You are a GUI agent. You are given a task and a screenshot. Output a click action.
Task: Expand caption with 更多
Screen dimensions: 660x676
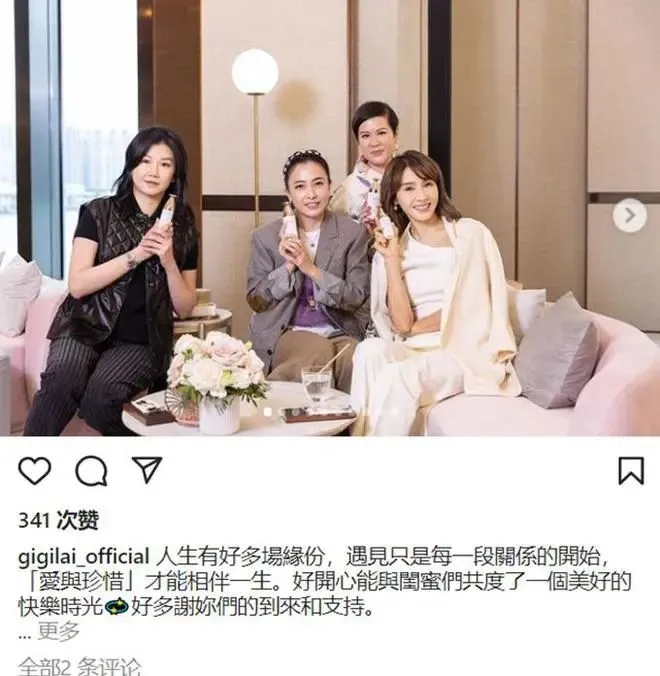(x=58, y=631)
